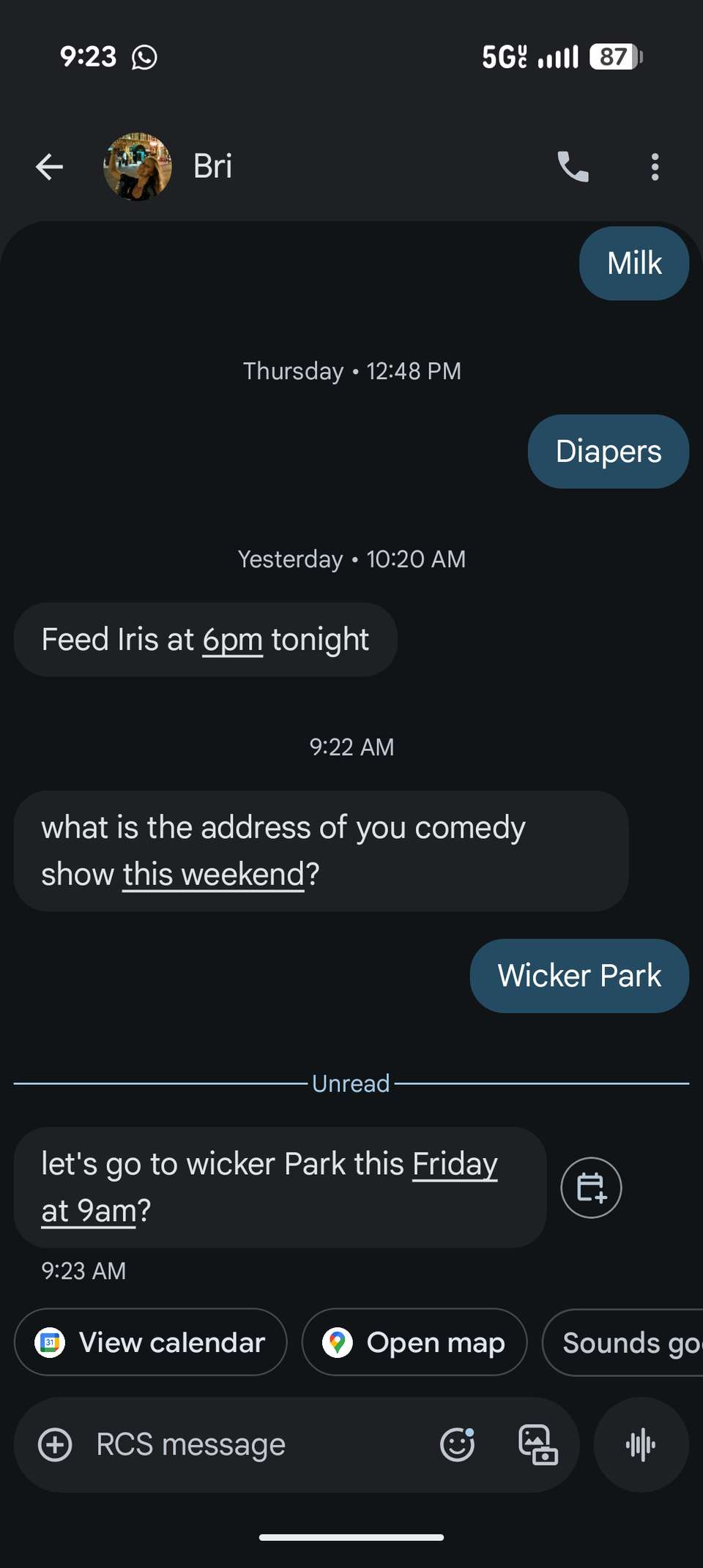703x1568 pixels.
Task: Create calendar event from Friday message
Action: (x=591, y=1187)
